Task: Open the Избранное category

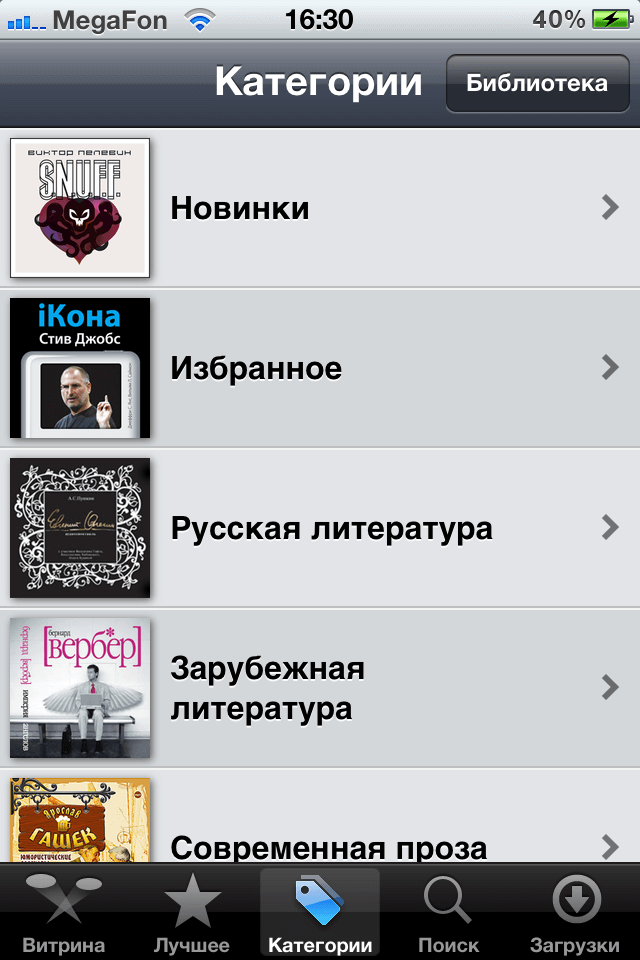Action: 320,368
